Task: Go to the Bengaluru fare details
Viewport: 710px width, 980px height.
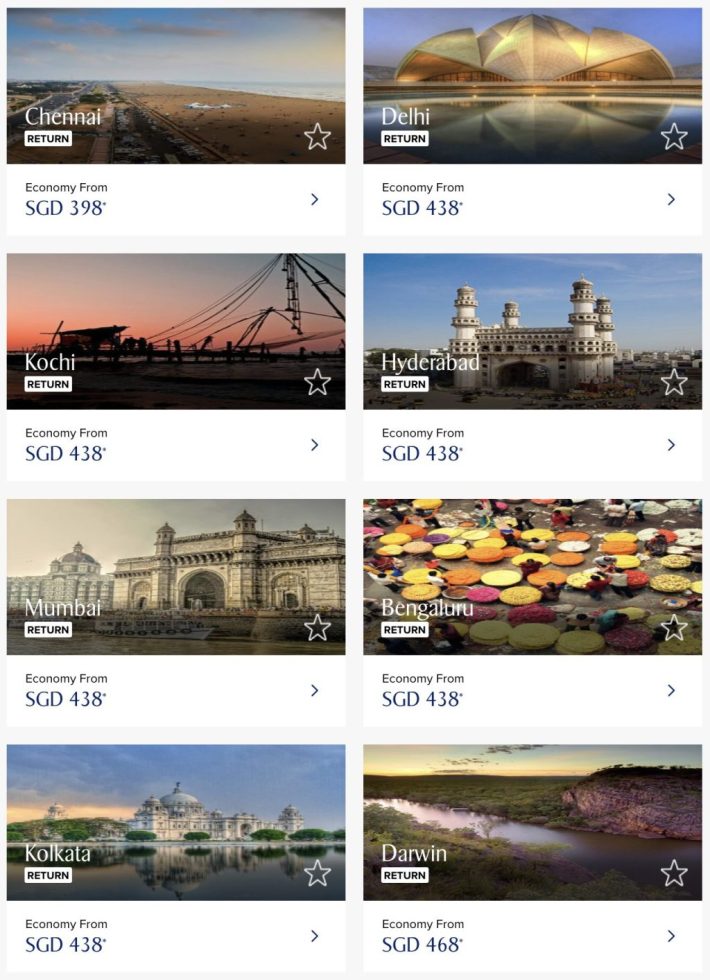Action: click(x=671, y=690)
